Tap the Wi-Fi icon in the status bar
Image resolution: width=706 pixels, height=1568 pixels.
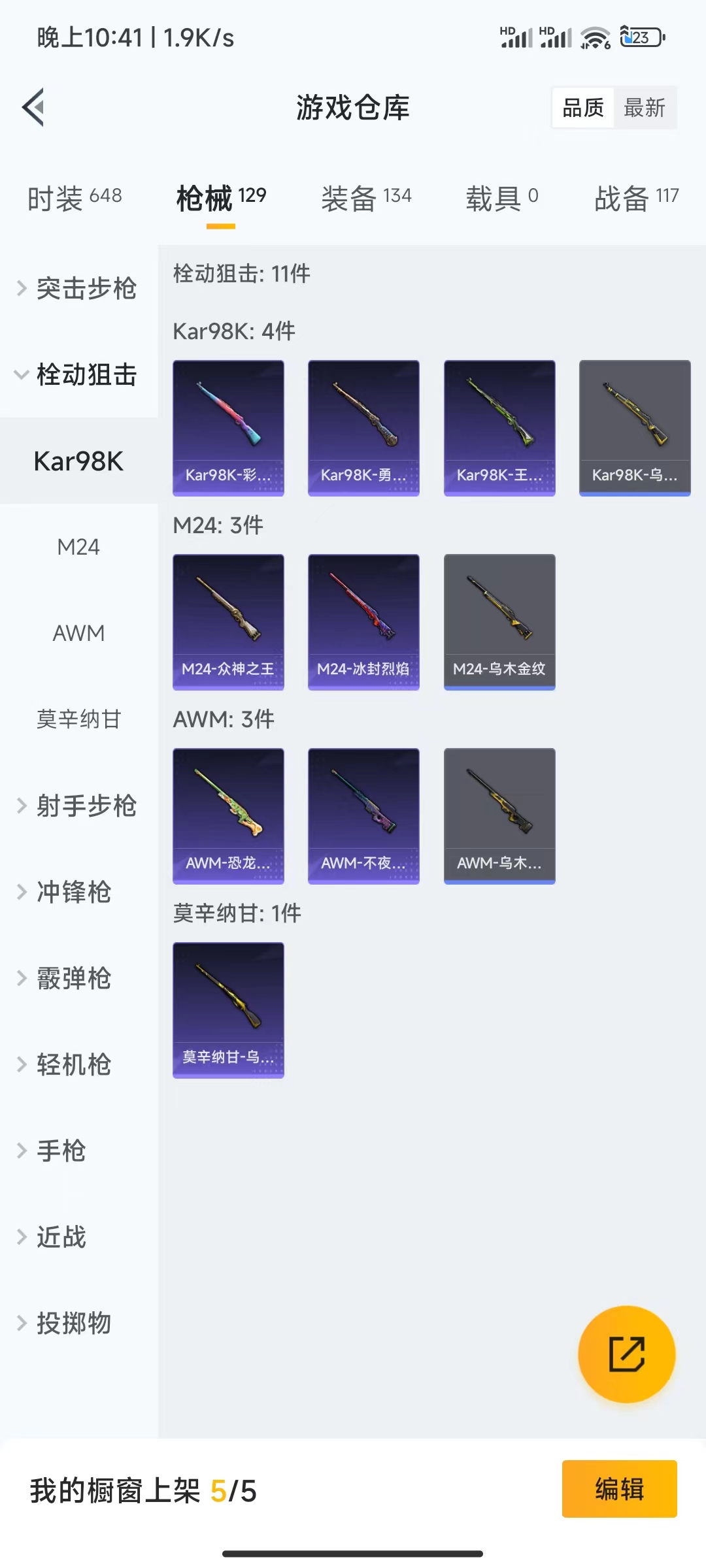[x=594, y=37]
